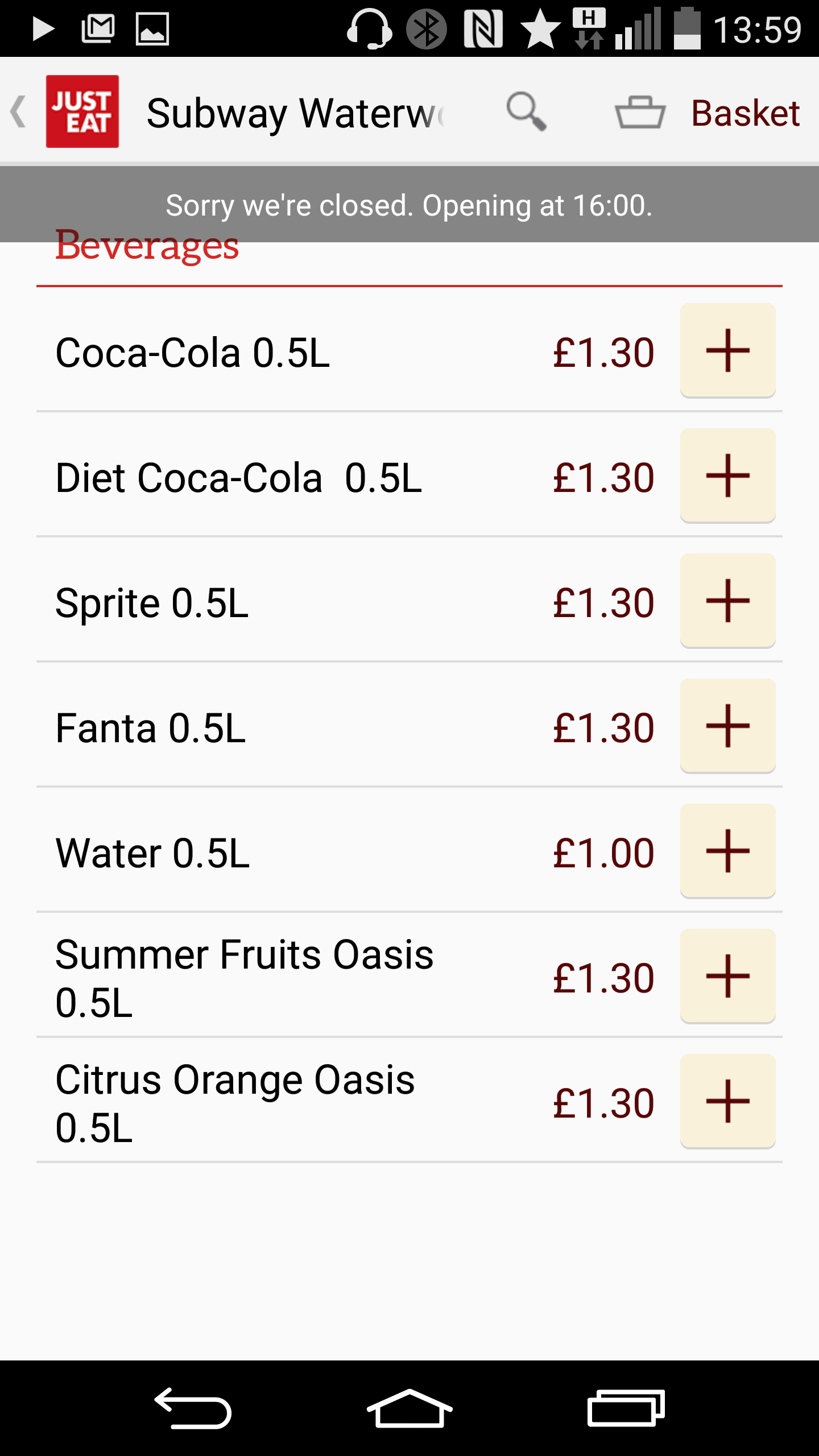This screenshot has height=1456, width=819.
Task: Add Sprite 0.5L to the basket
Action: tap(727, 601)
